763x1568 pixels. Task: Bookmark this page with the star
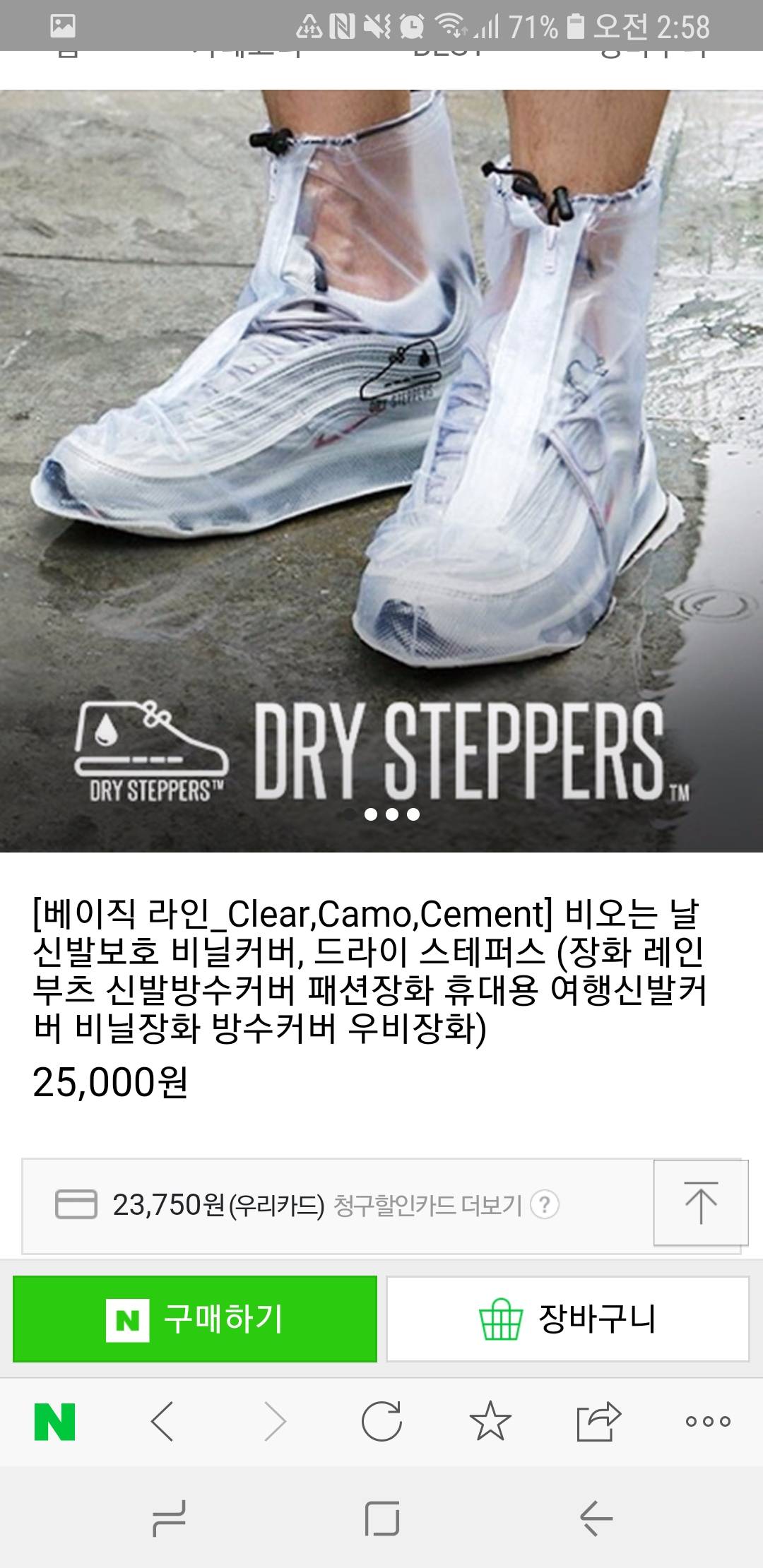tap(490, 1422)
